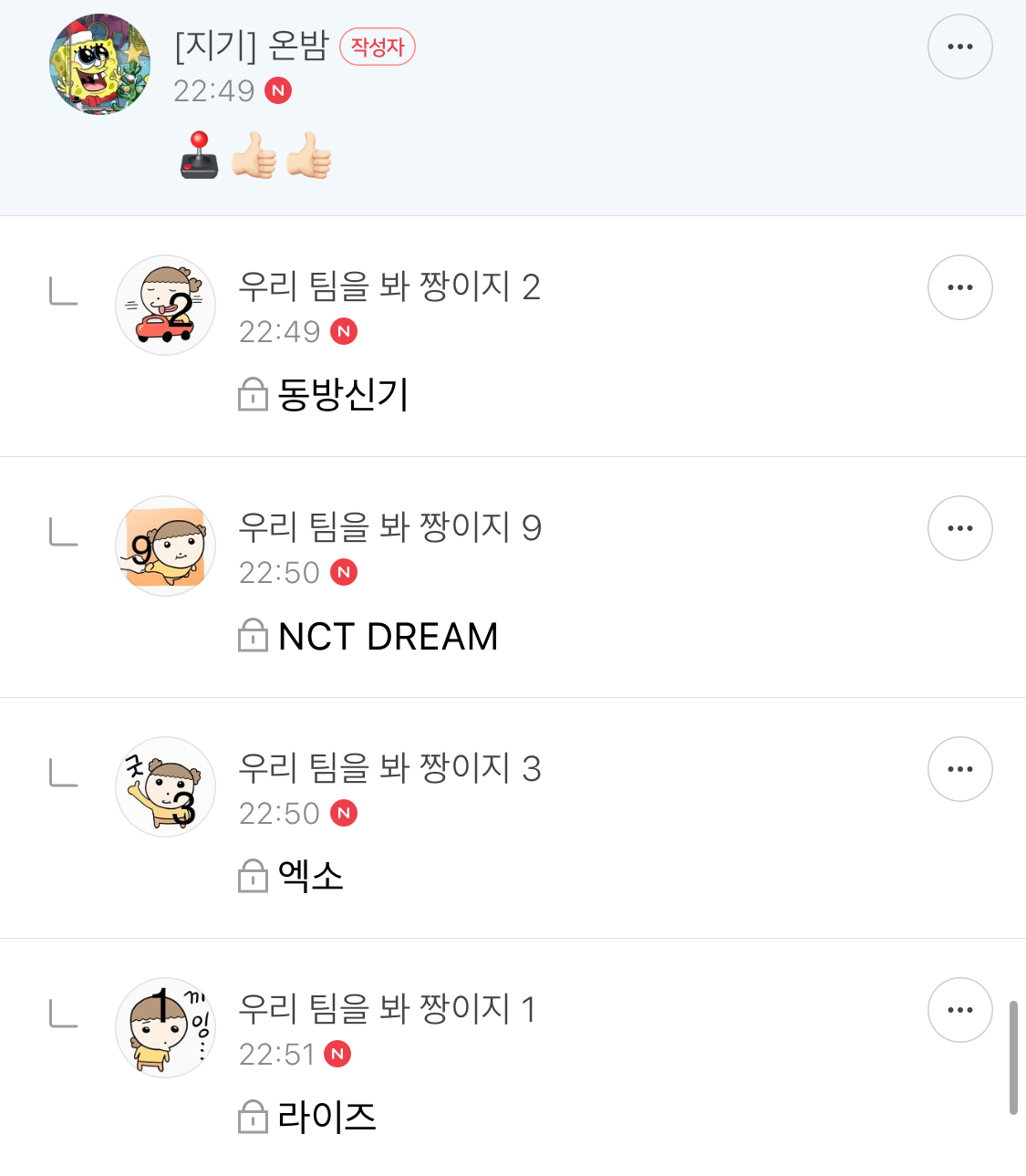The height and width of the screenshot is (1176, 1026).
Task: Open profile of 우리 팀을 봐 짱이지 2
Action: [165, 305]
